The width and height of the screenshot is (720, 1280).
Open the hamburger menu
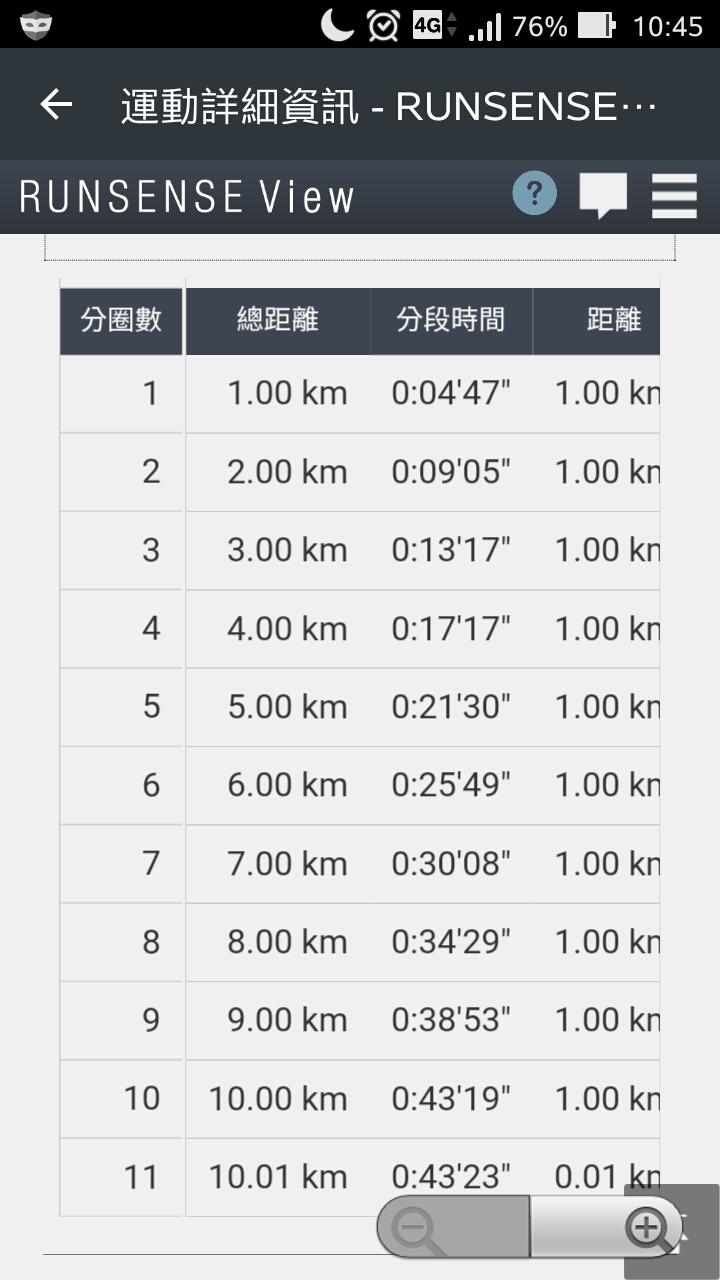[674, 196]
